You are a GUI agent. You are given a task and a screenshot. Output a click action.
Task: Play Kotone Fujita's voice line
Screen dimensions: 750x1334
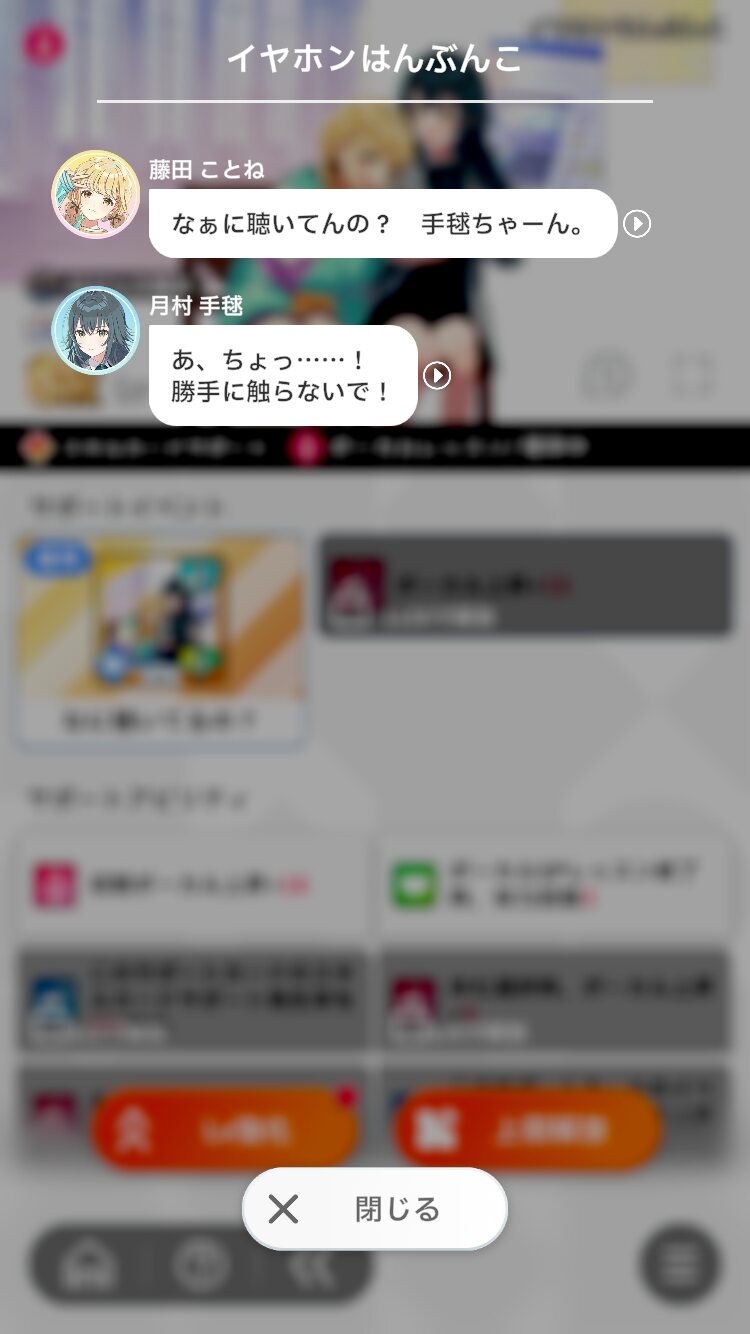tap(637, 224)
